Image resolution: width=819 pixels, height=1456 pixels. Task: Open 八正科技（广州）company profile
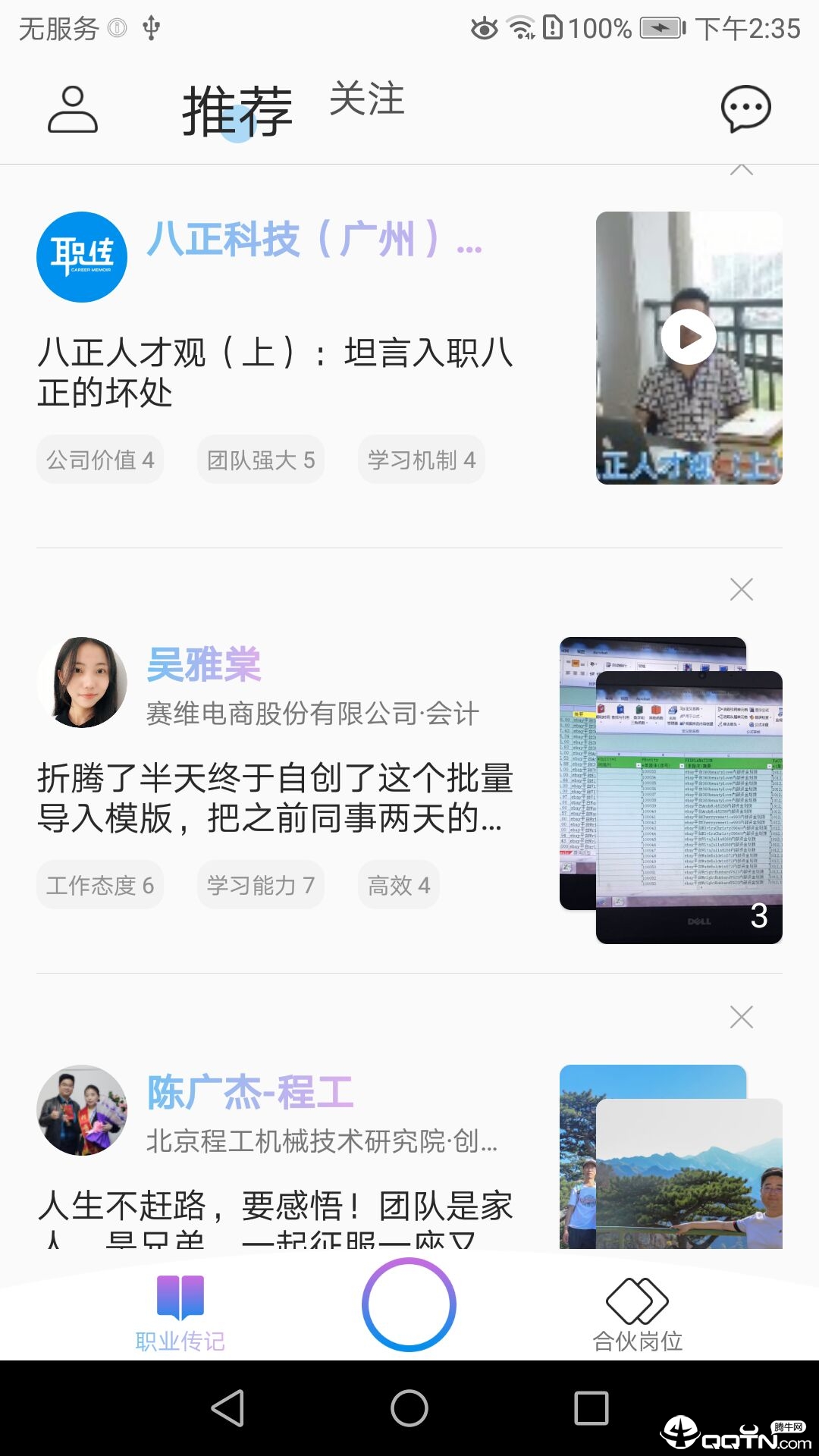[x=314, y=240]
